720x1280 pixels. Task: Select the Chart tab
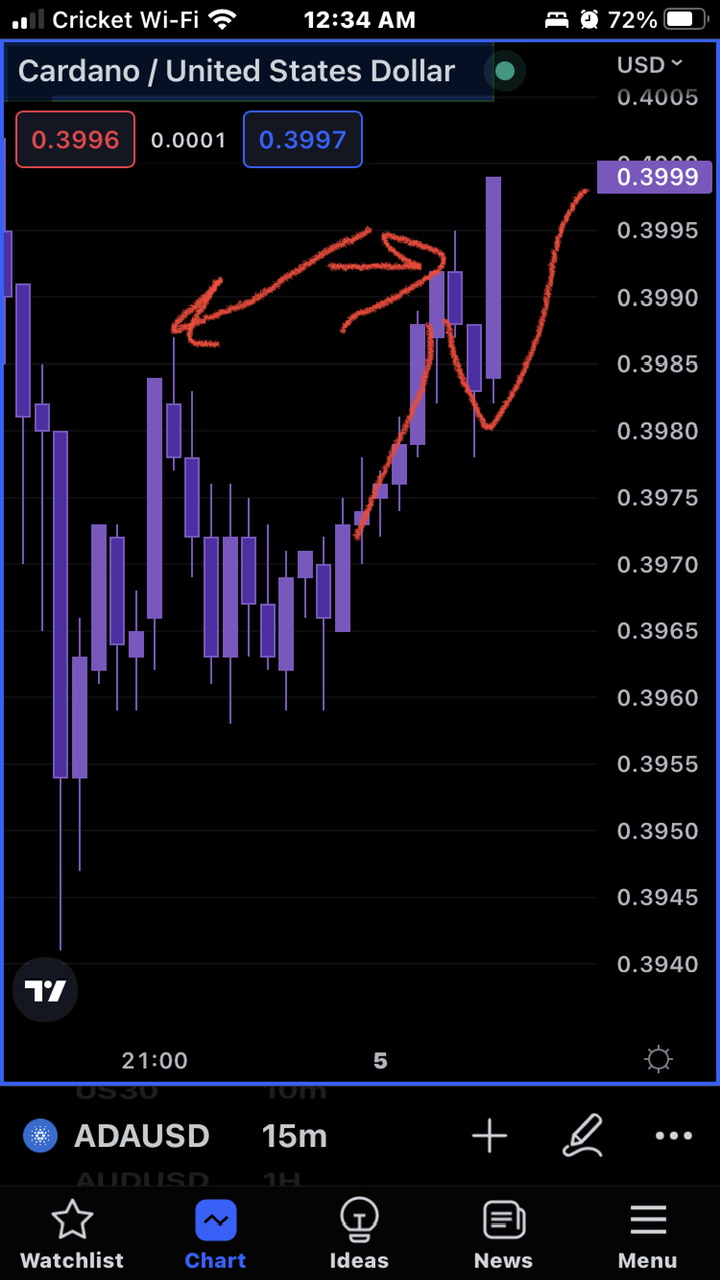(216, 1235)
